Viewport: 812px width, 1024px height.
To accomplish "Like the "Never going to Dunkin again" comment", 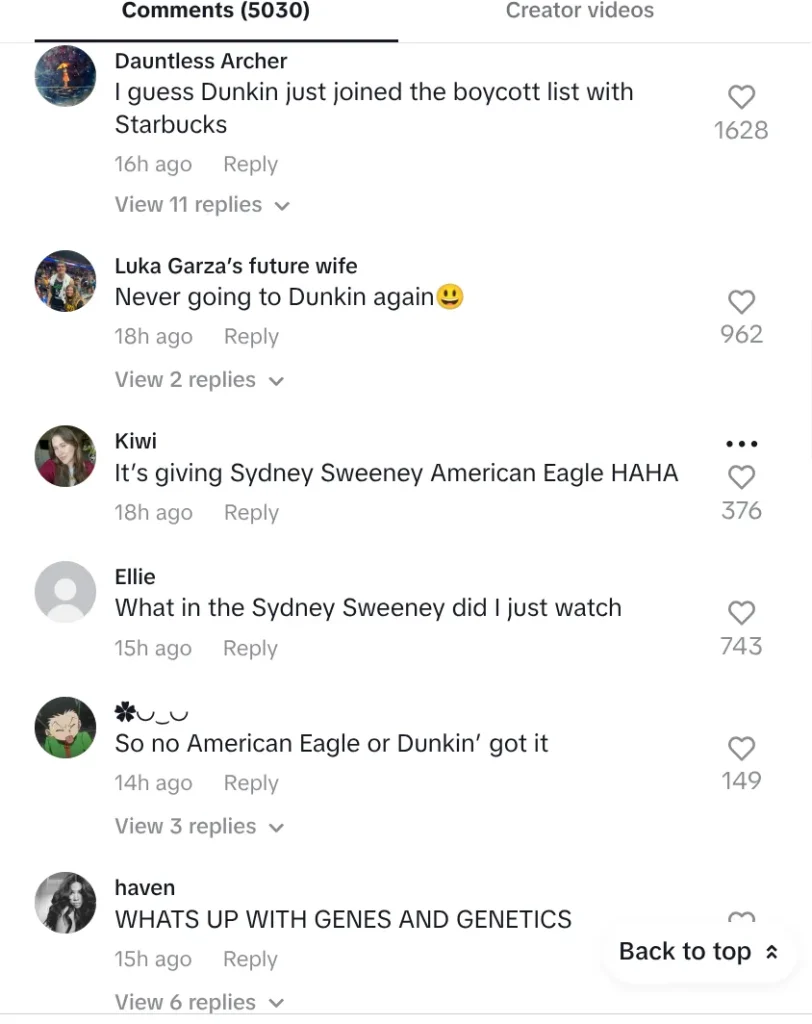I will (x=741, y=301).
